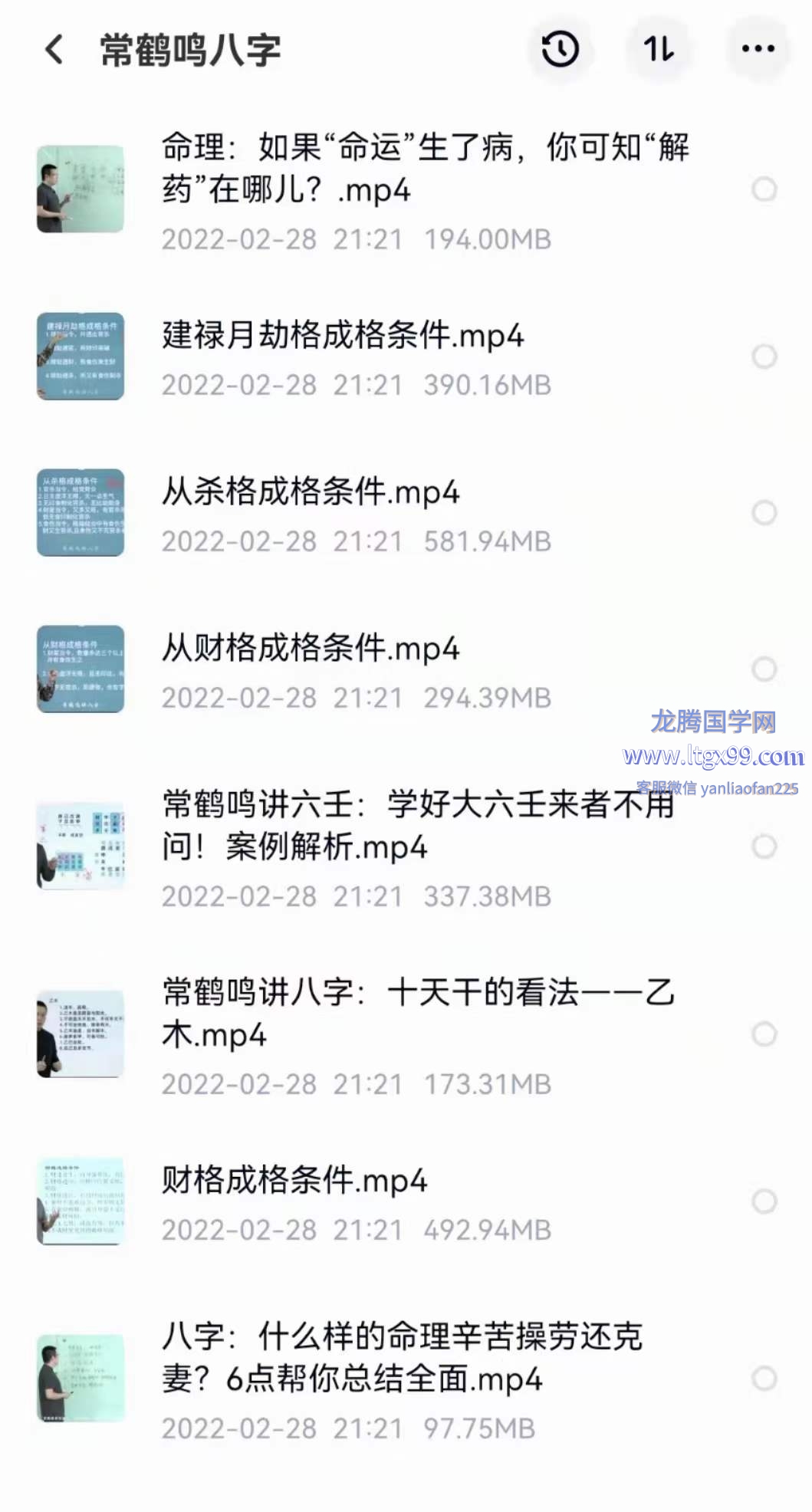Open the sort order option
The width and height of the screenshot is (812, 1512).
[659, 51]
